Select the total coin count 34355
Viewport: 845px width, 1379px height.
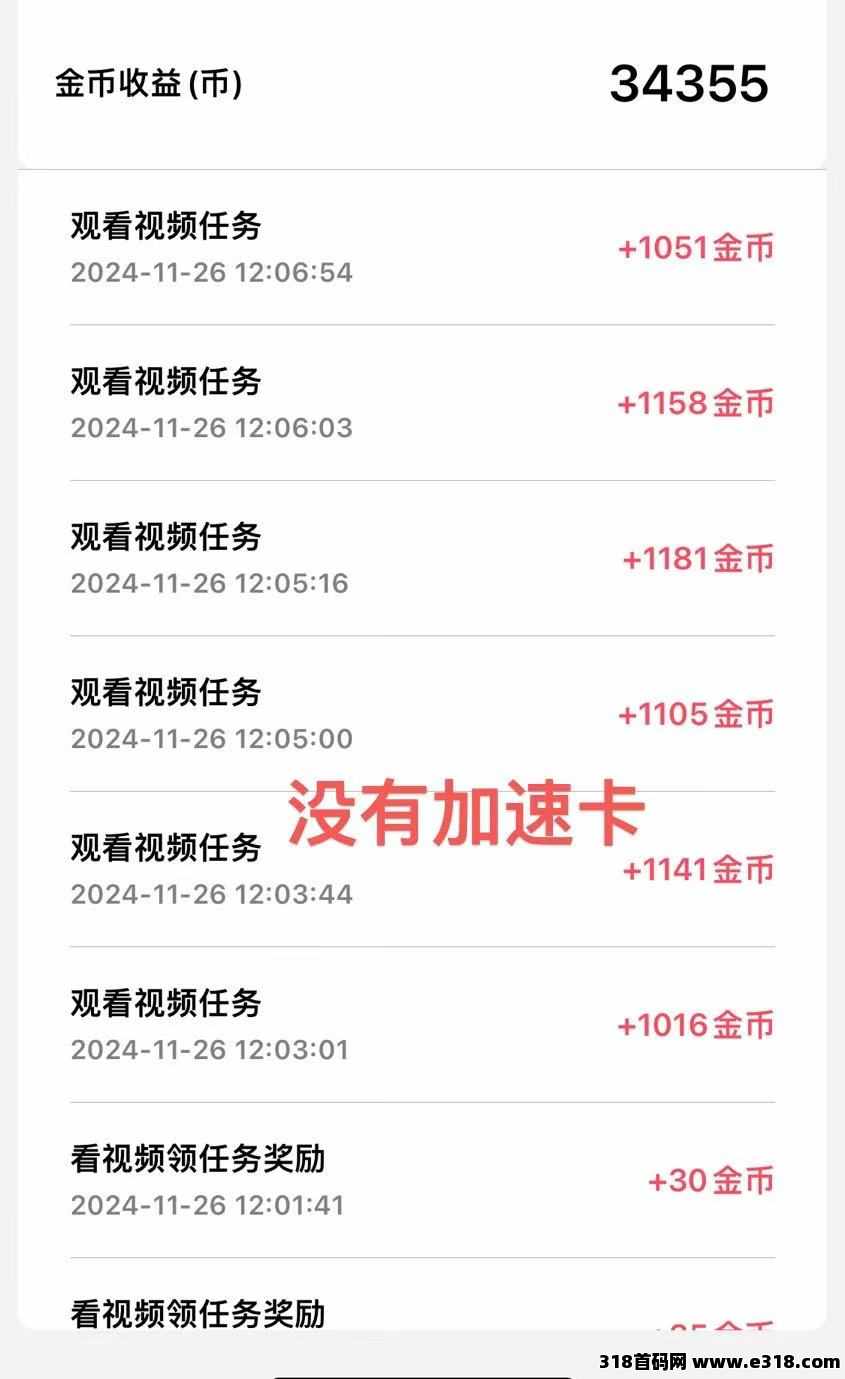688,83
